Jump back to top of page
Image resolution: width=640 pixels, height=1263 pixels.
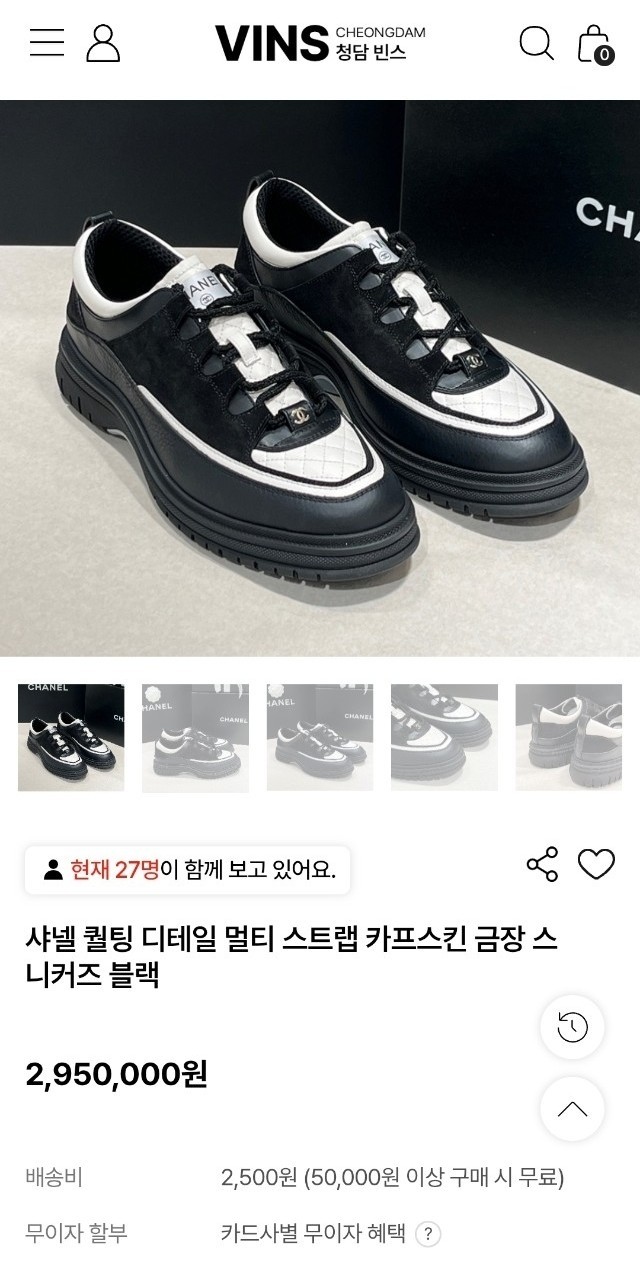pos(572,1109)
